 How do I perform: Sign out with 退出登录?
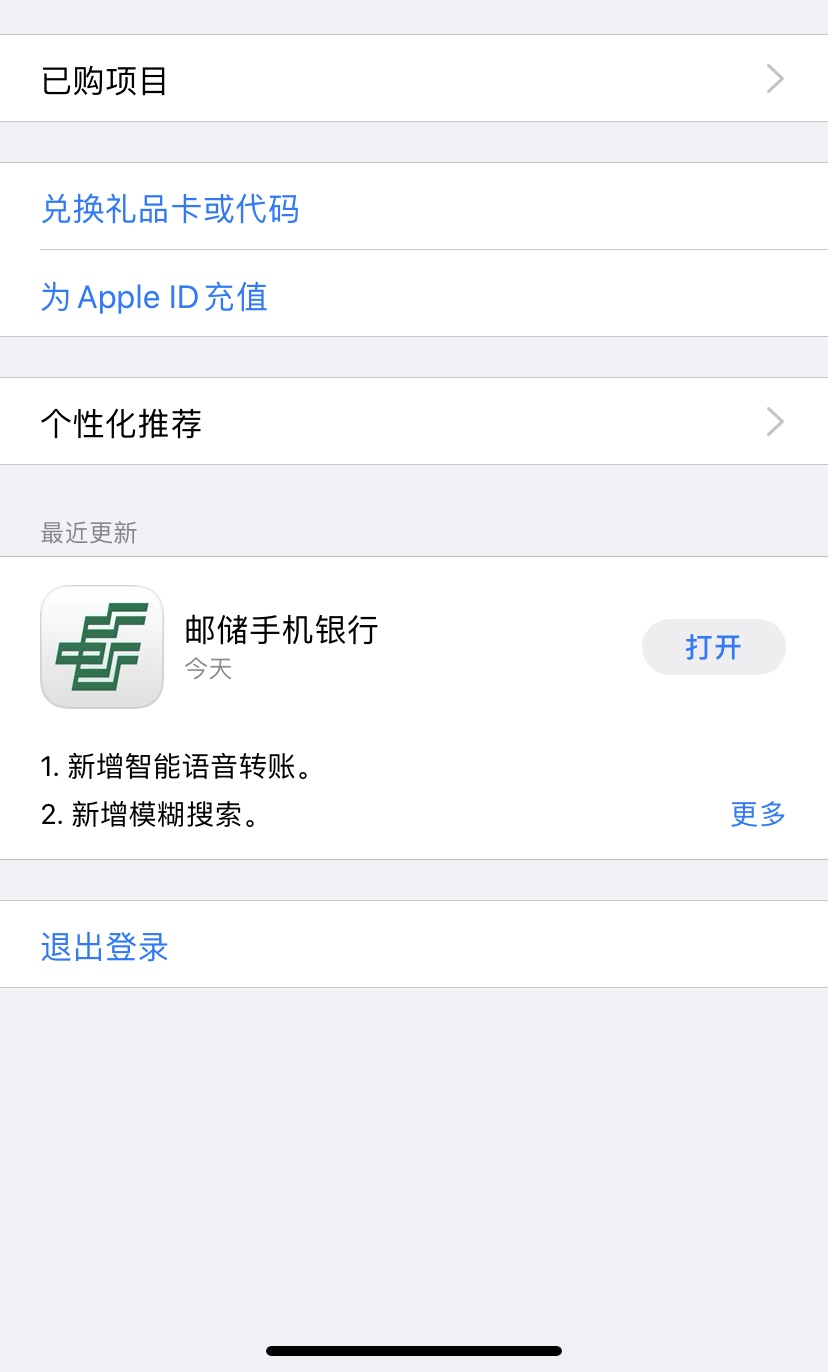(x=105, y=946)
